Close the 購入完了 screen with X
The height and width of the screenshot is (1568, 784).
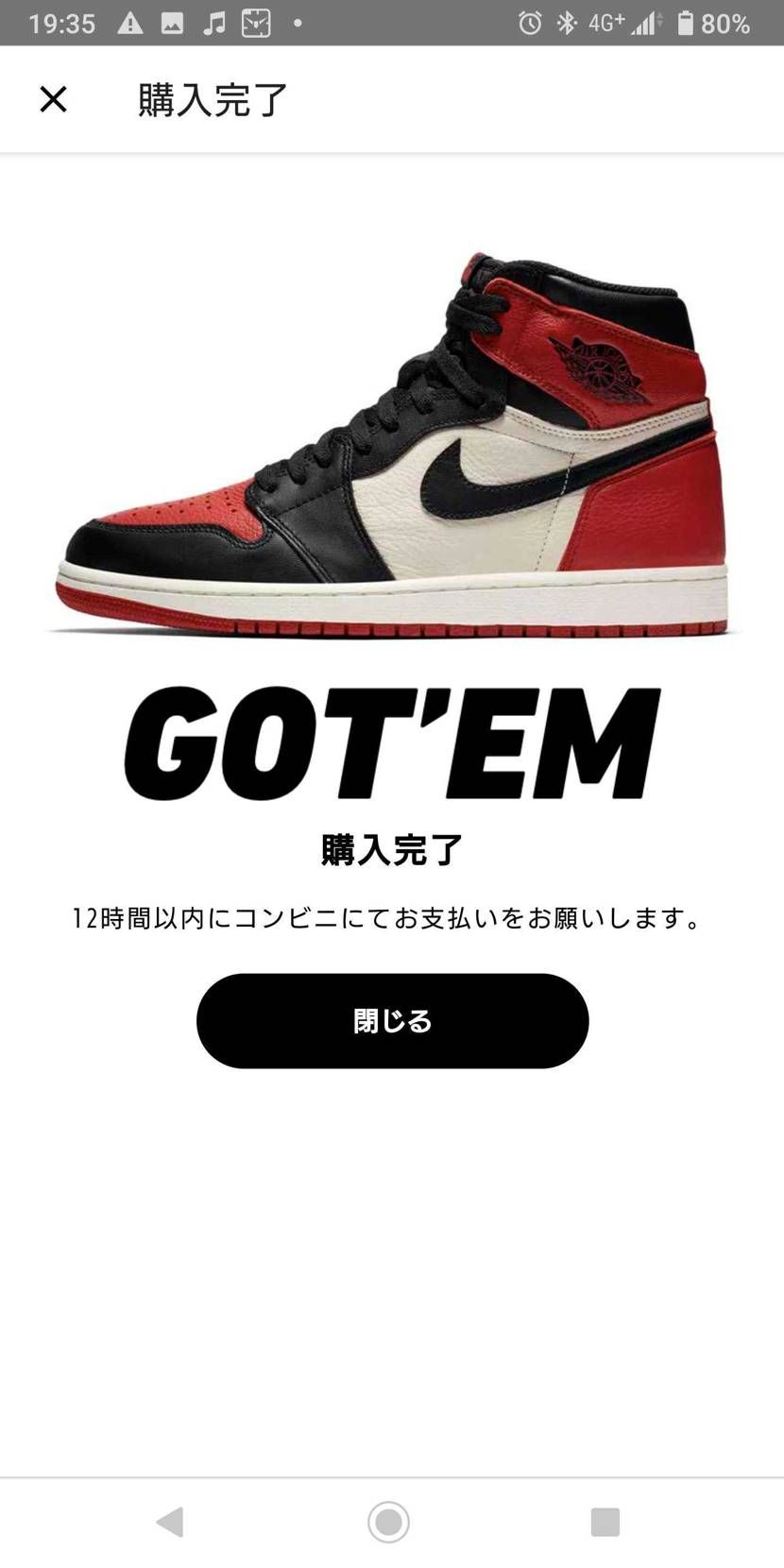[x=53, y=99]
